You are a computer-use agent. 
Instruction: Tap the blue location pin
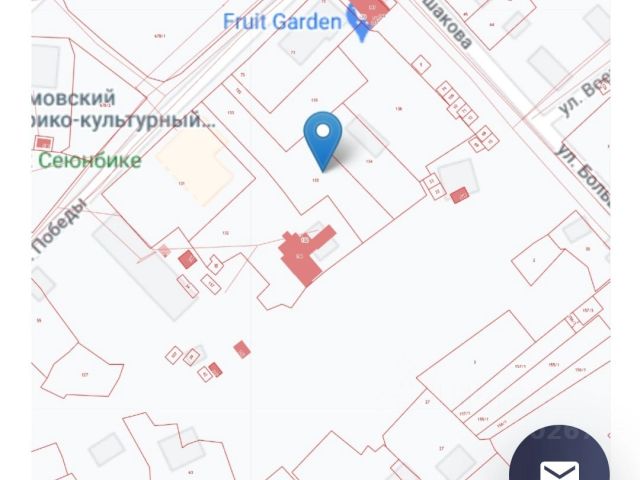322,137
